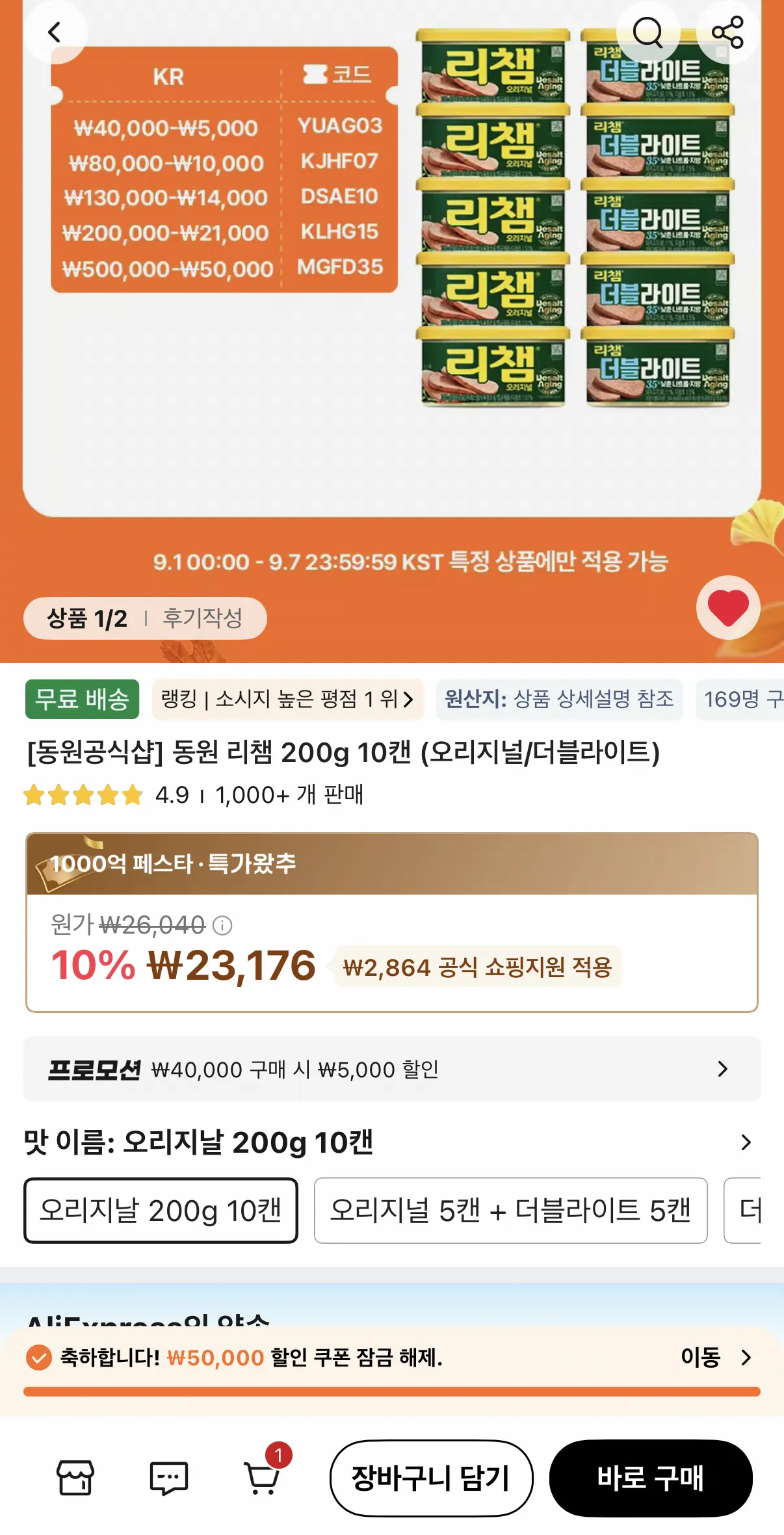784x1535 pixels.
Task: Go back using the top arrow
Action: [55, 32]
